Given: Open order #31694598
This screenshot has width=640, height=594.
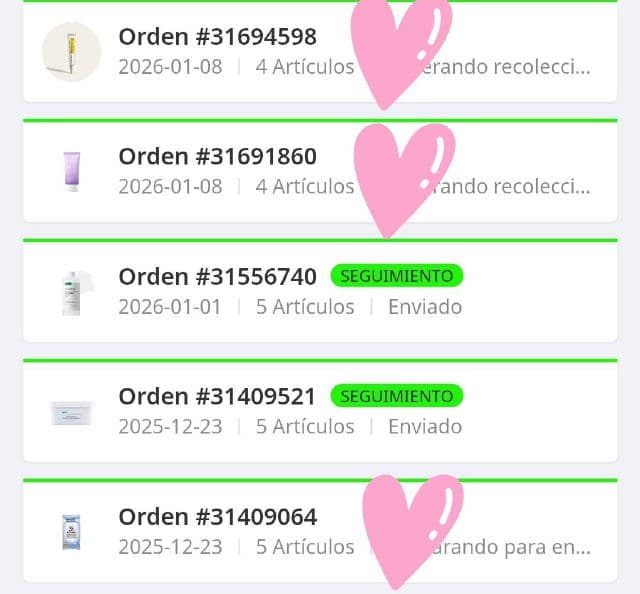Looking at the screenshot, I should click(x=217, y=38).
